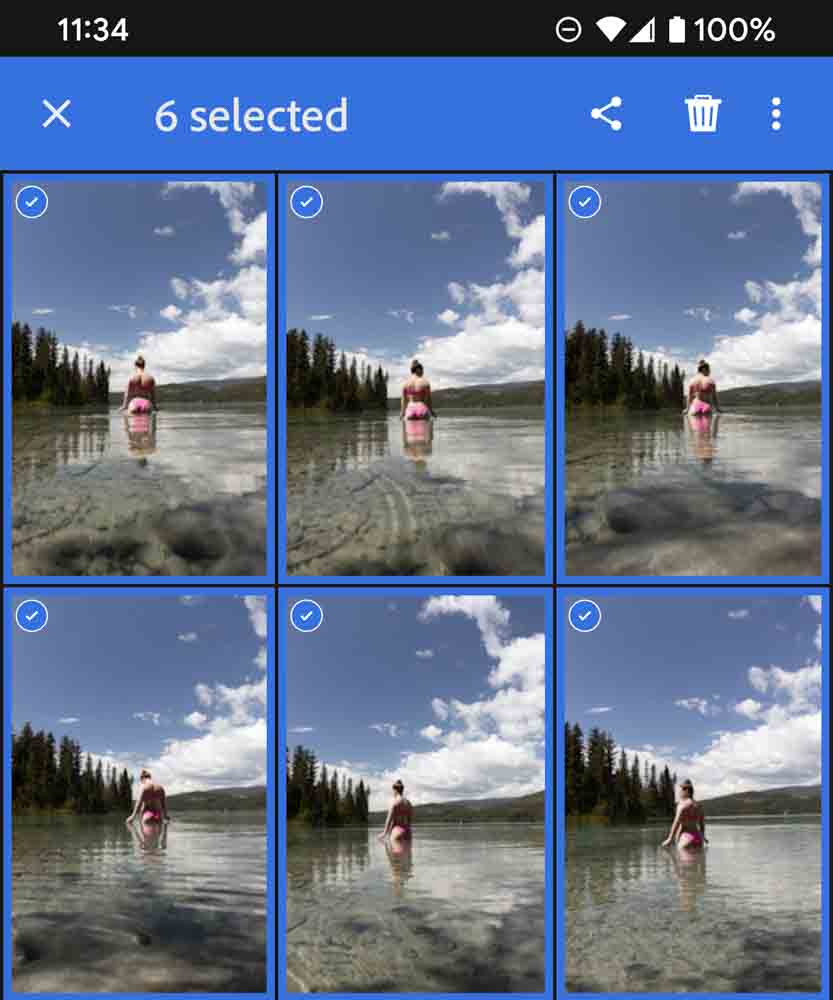Share the 6 selected photos
This screenshot has height=1000, width=833.
[x=606, y=114]
